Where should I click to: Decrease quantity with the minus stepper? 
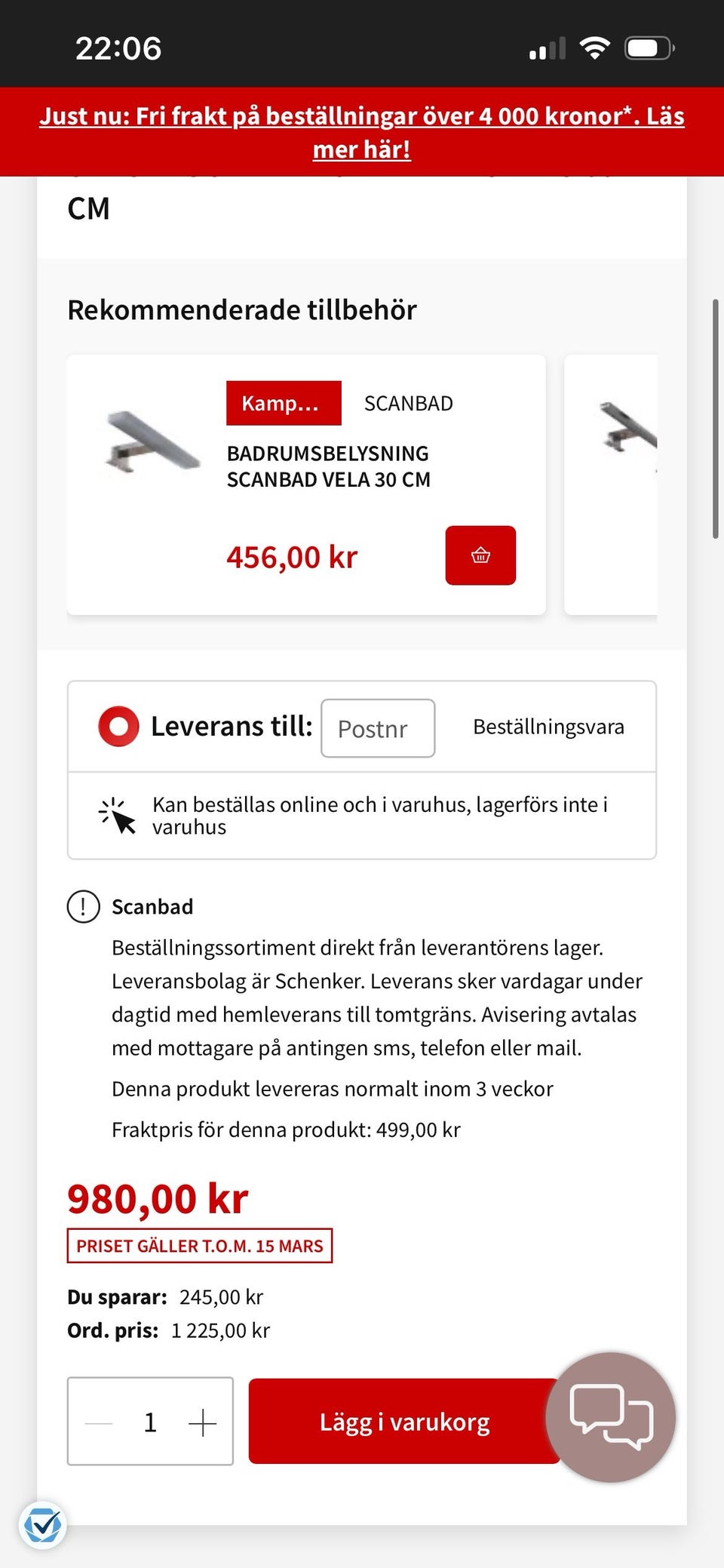pos(97,1422)
